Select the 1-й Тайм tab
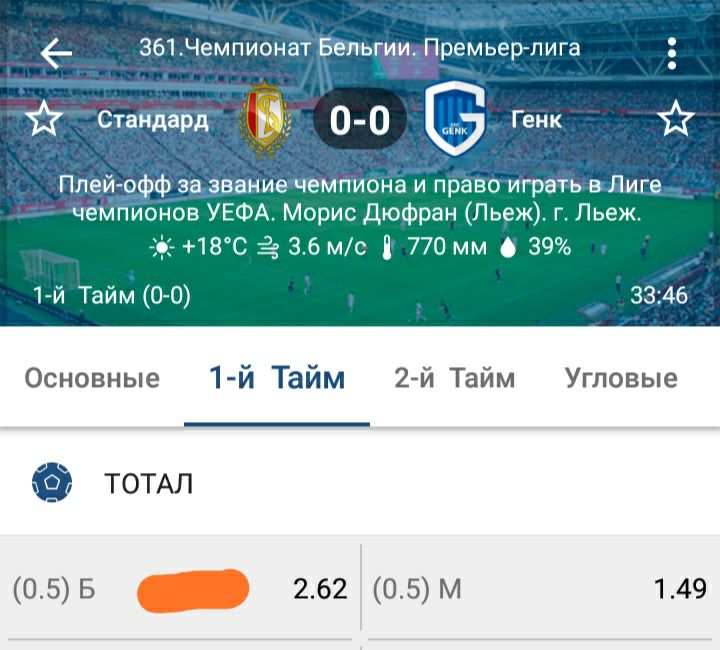720x650 pixels. coord(277,378)
